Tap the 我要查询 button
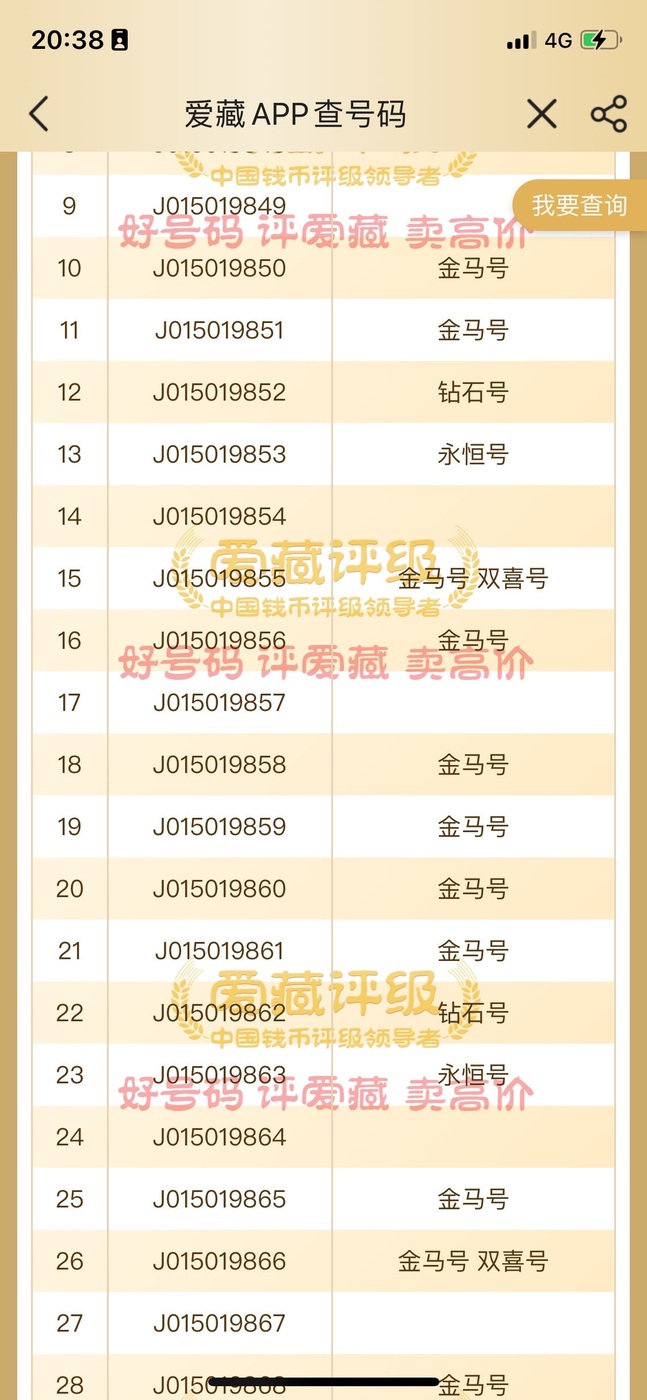This screenshot has height=1400, width=647. (579, 206)
